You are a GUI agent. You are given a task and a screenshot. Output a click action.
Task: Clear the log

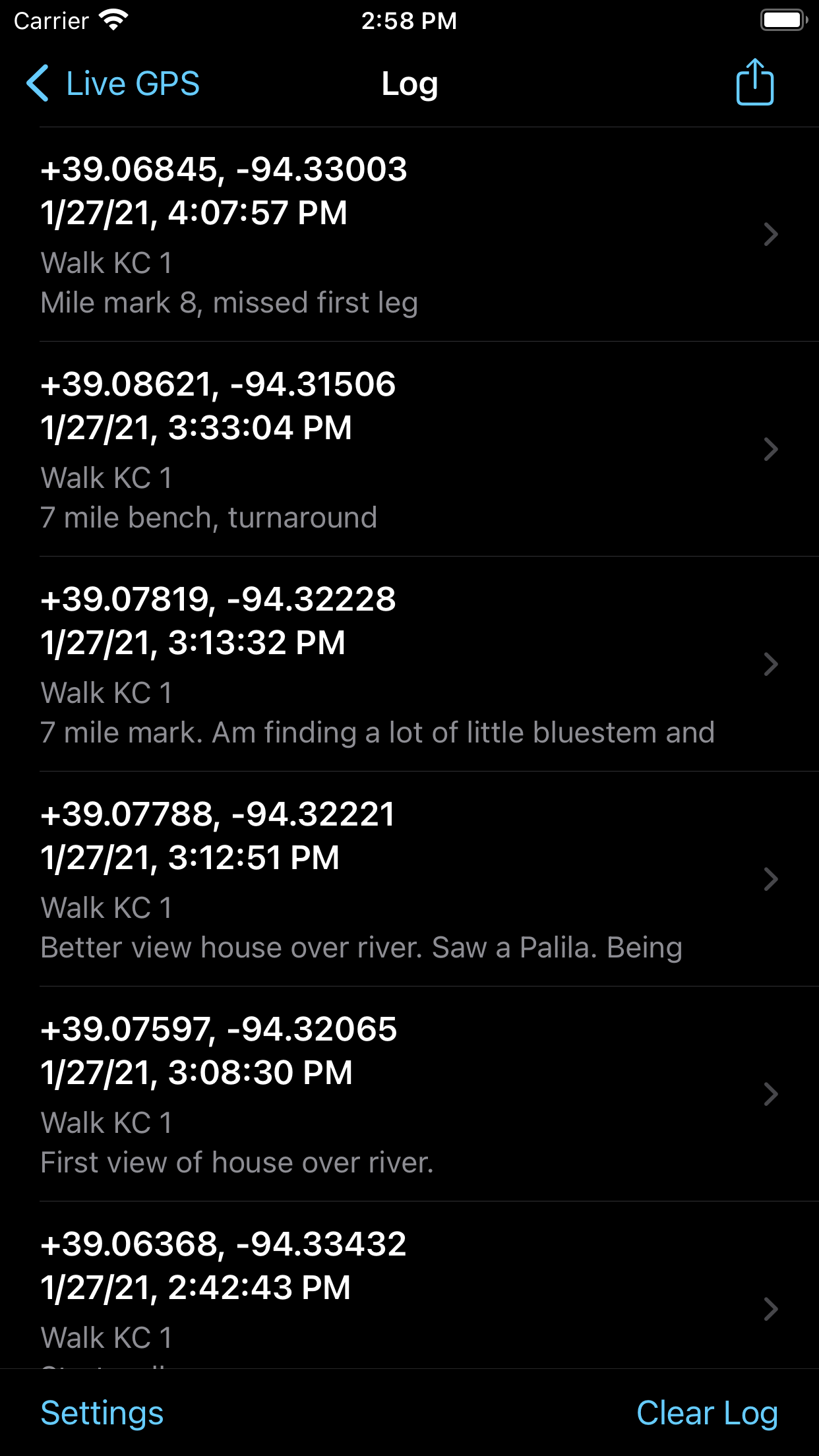(707, 1413)
